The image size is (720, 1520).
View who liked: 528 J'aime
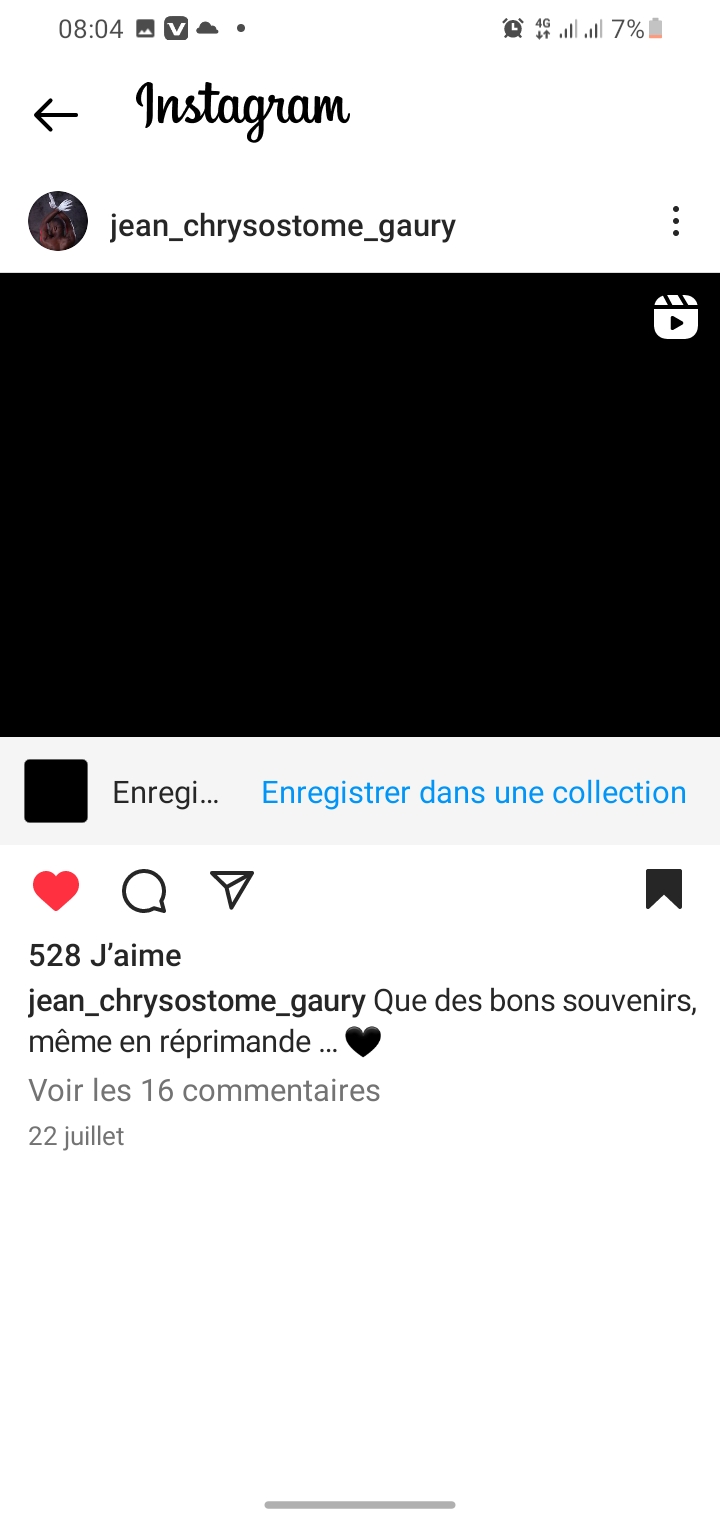click(x=105, y=955)
